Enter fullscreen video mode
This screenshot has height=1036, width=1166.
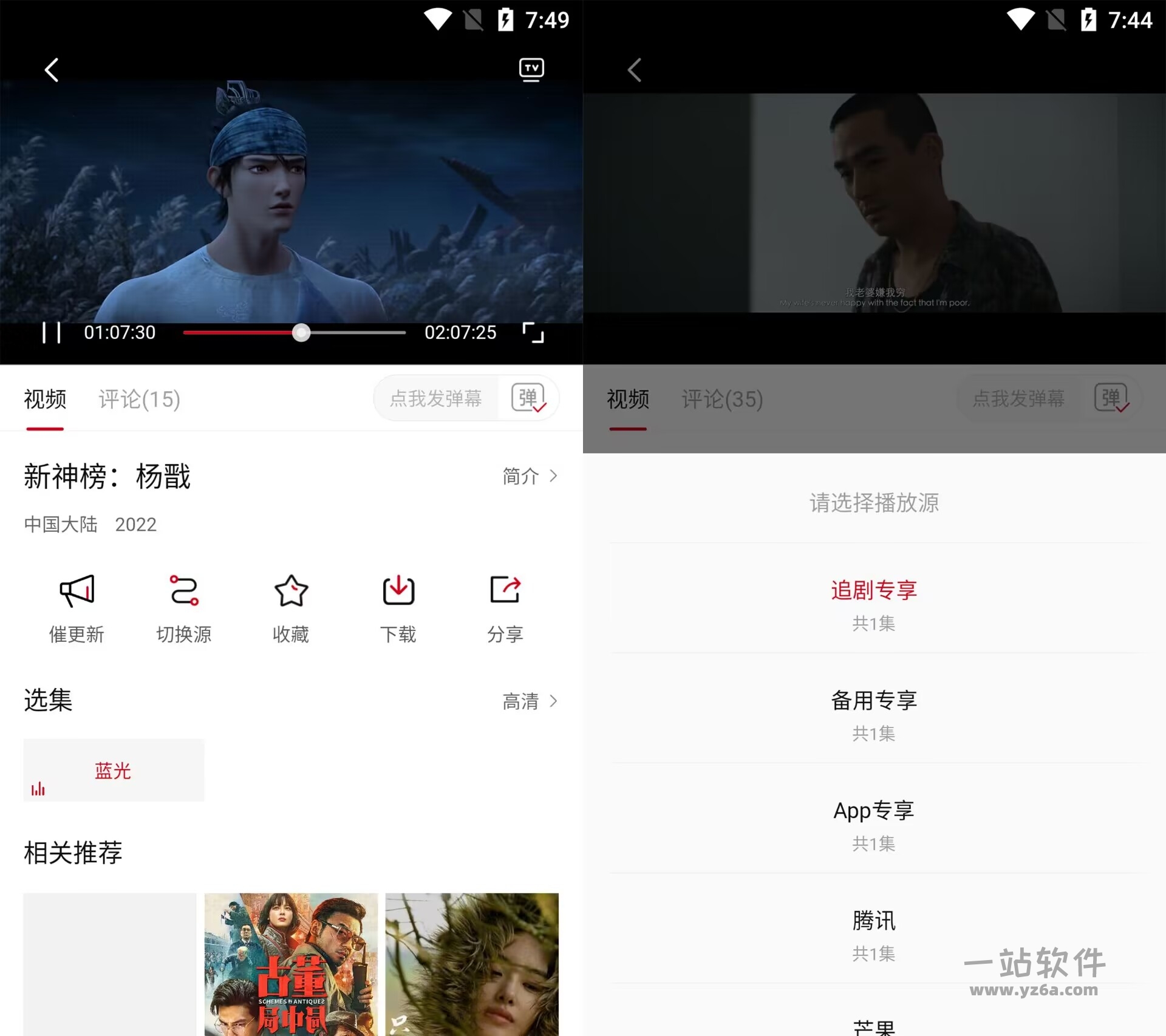coord(533,333)
